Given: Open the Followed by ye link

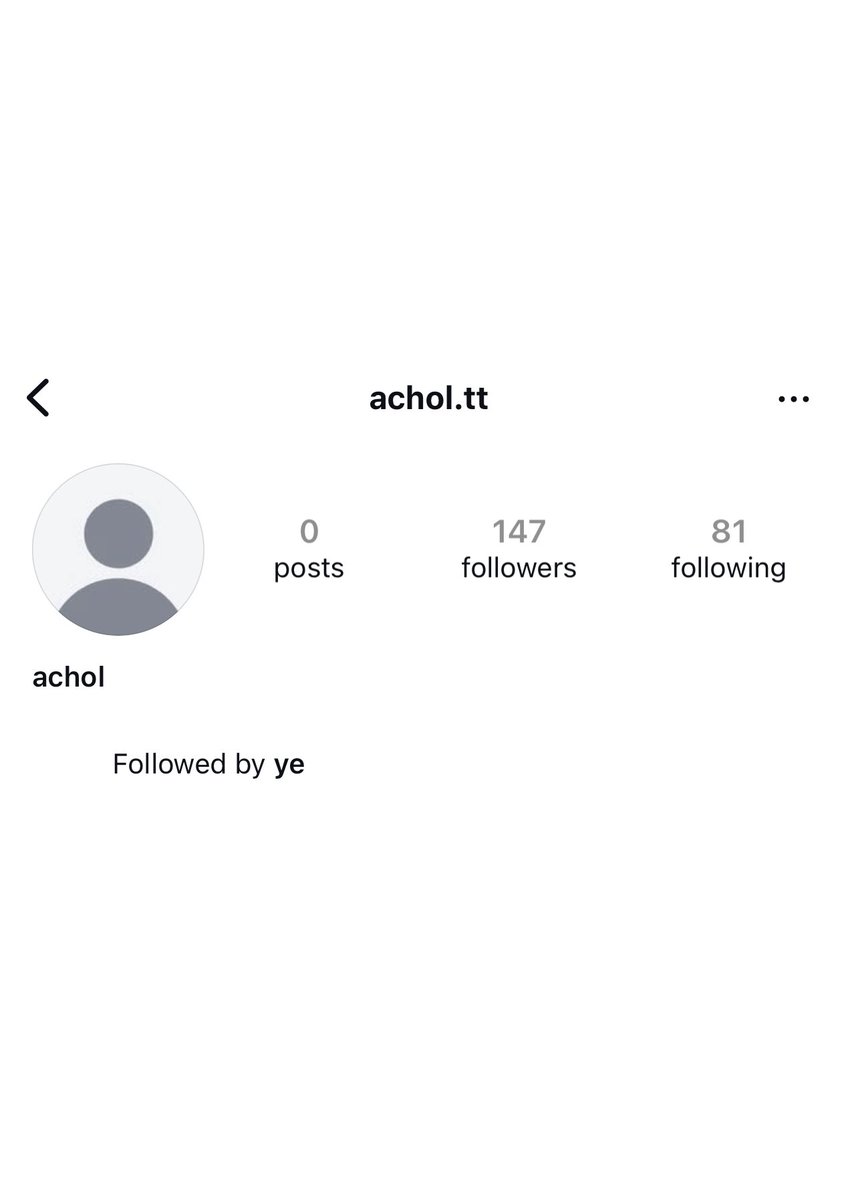Looking at the screenshot, I should [208, 765].
